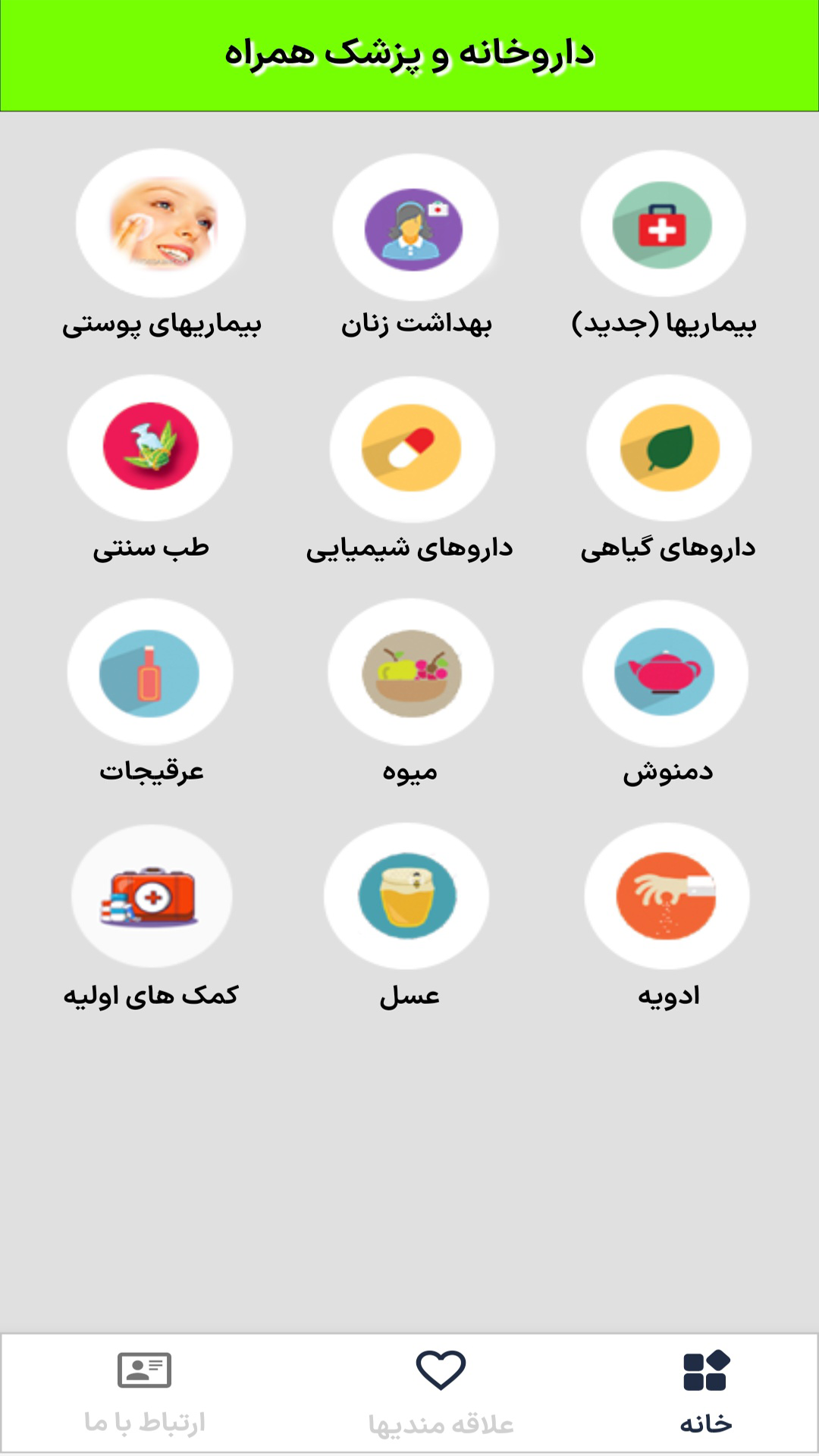Select the میوه fruit bowl icon

pos(409,673)
